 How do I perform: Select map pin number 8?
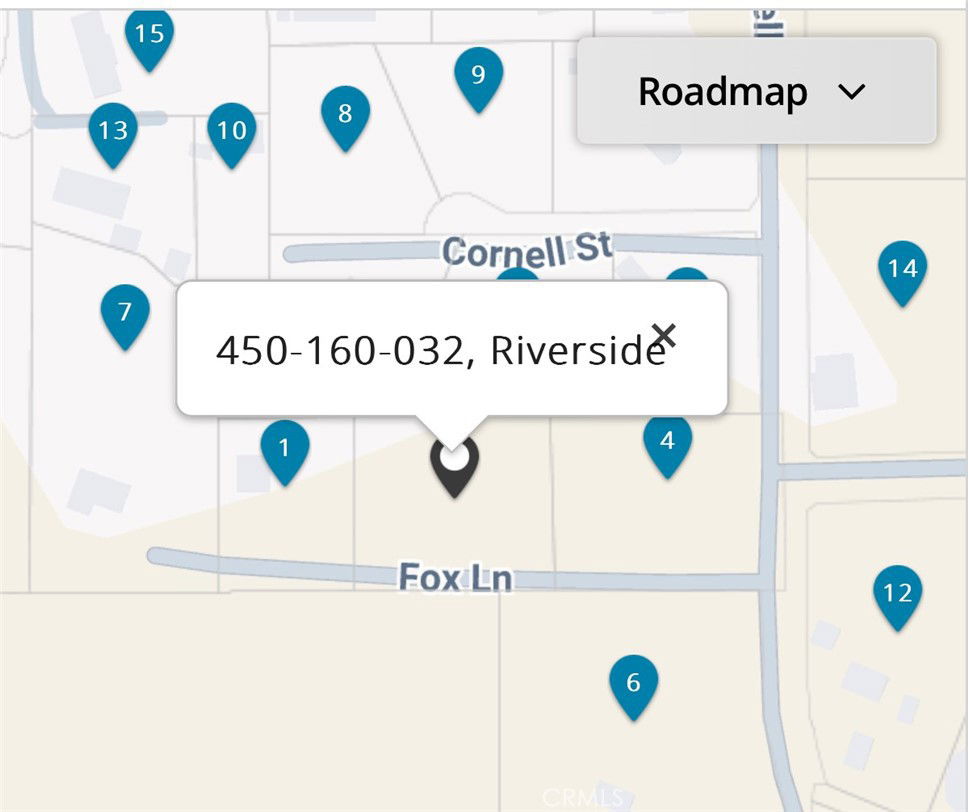[345, 114]
